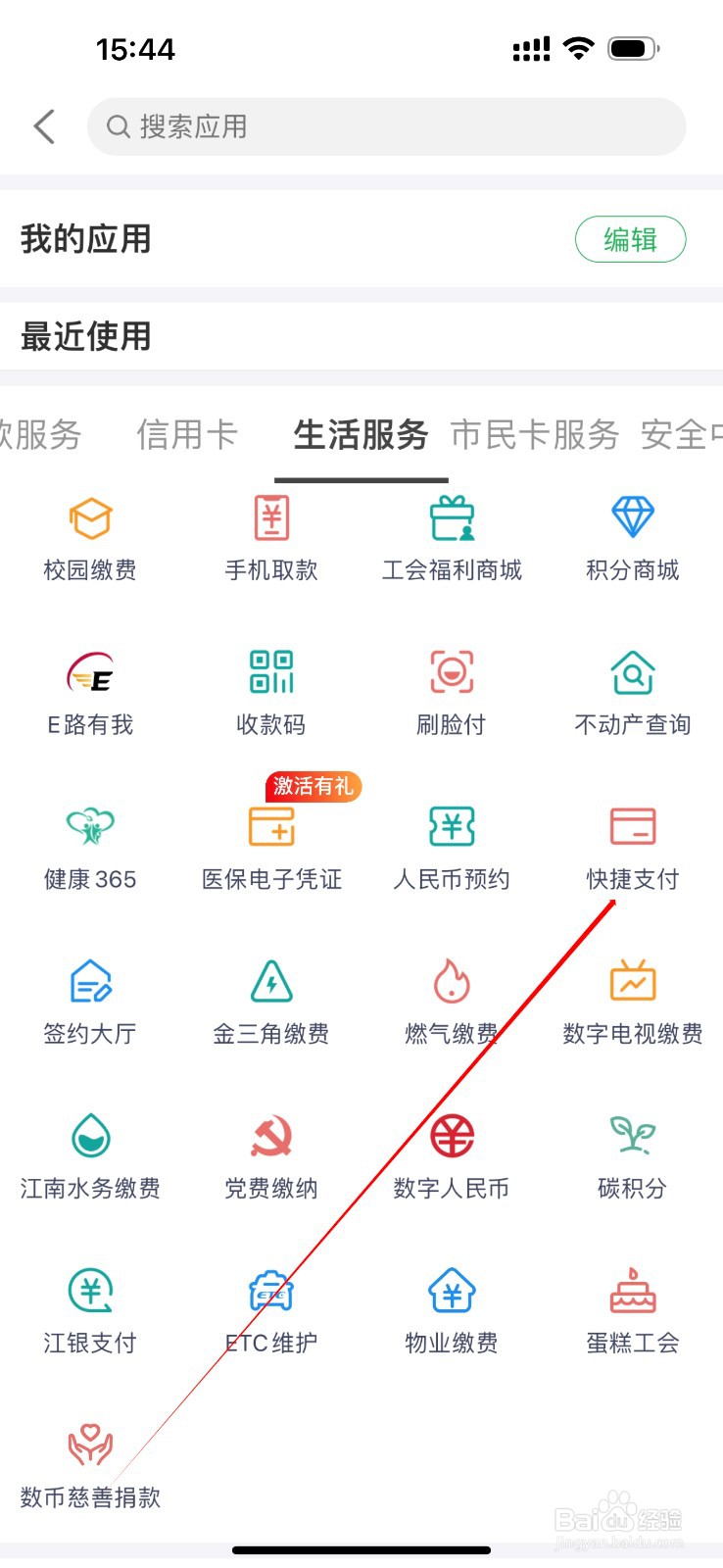Open 物业缴费 property fee payment
The image size is (723, 1568).
[x=451, y=1308]
